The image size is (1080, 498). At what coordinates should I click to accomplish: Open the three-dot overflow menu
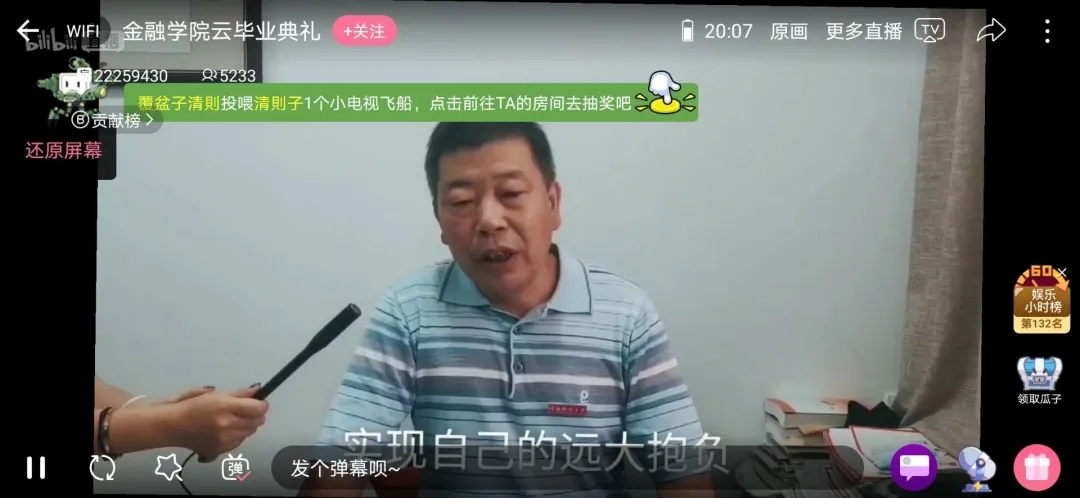(1047, 31)
